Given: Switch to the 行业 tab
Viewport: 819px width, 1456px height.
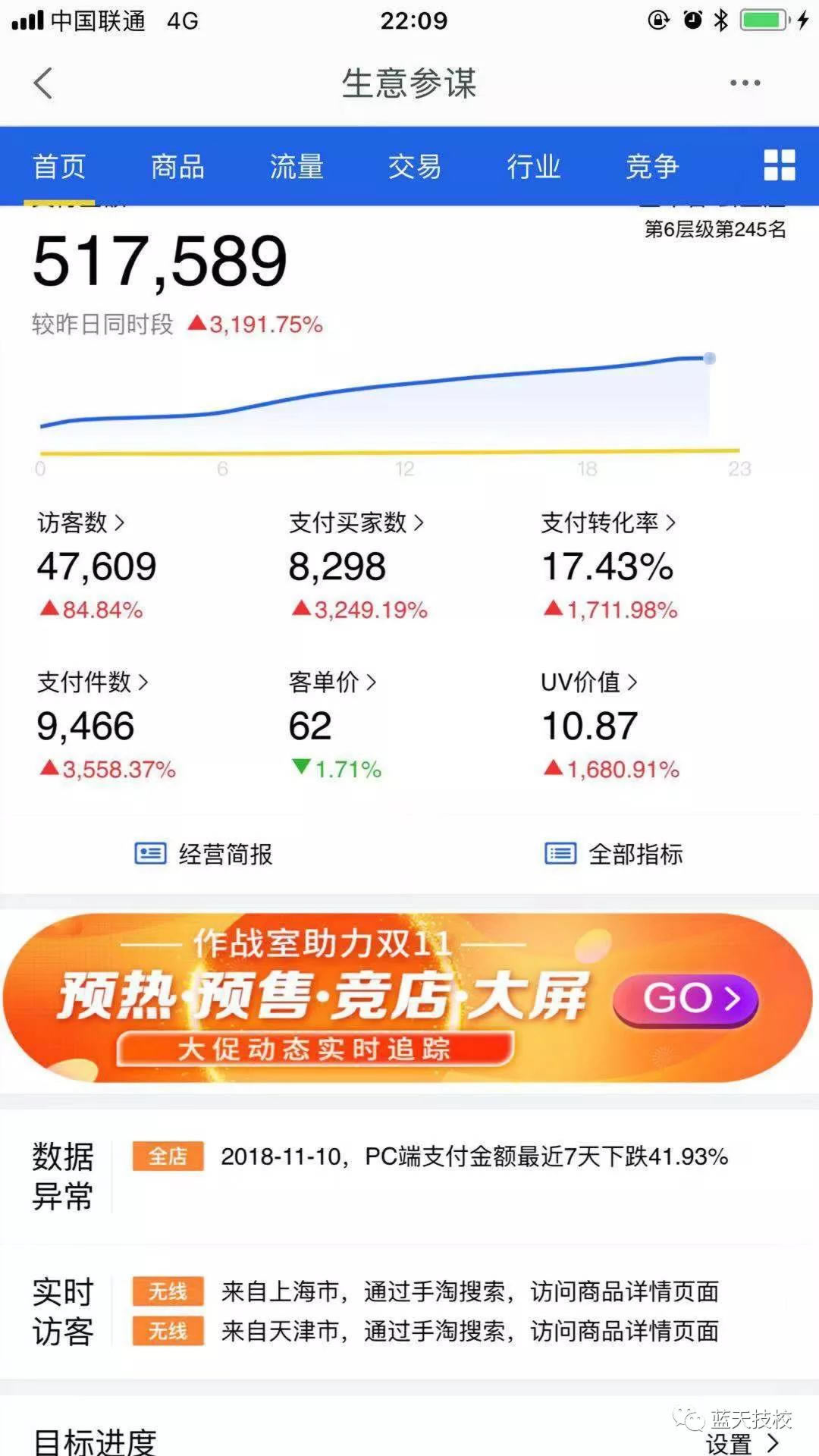Looking at the screenshot, I should coord(533,166).
